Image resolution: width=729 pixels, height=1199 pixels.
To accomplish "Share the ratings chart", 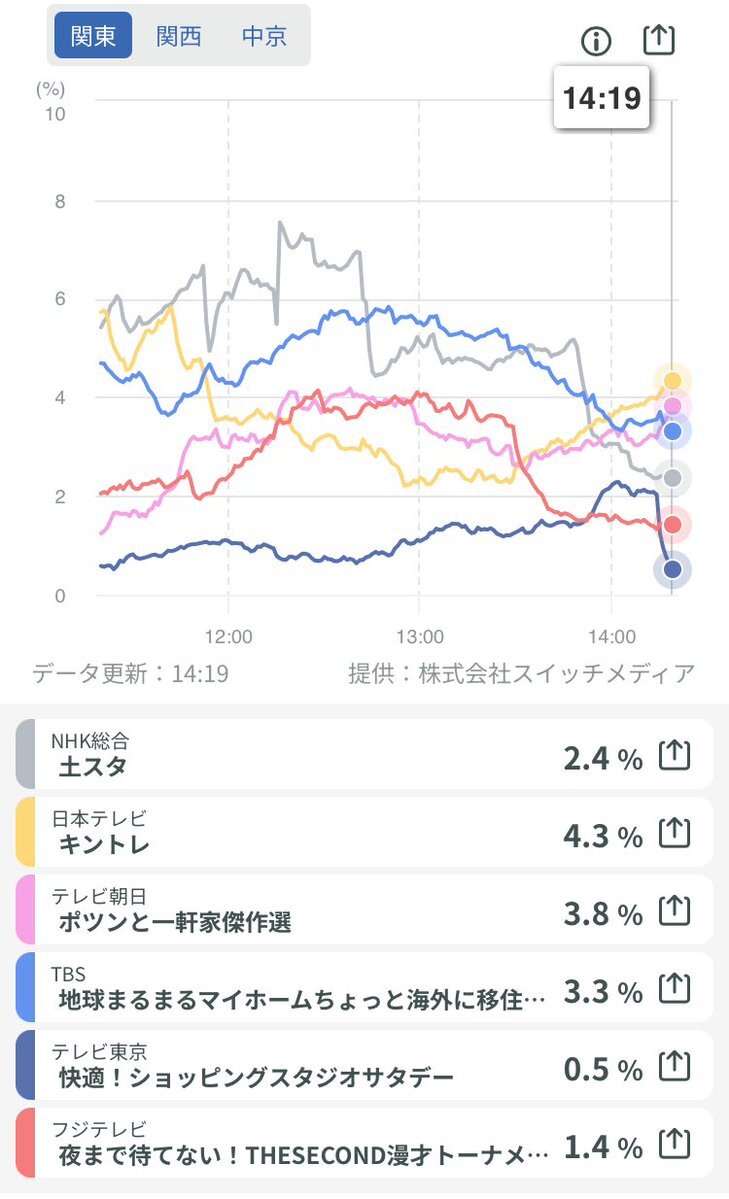I will click(659, 40).
